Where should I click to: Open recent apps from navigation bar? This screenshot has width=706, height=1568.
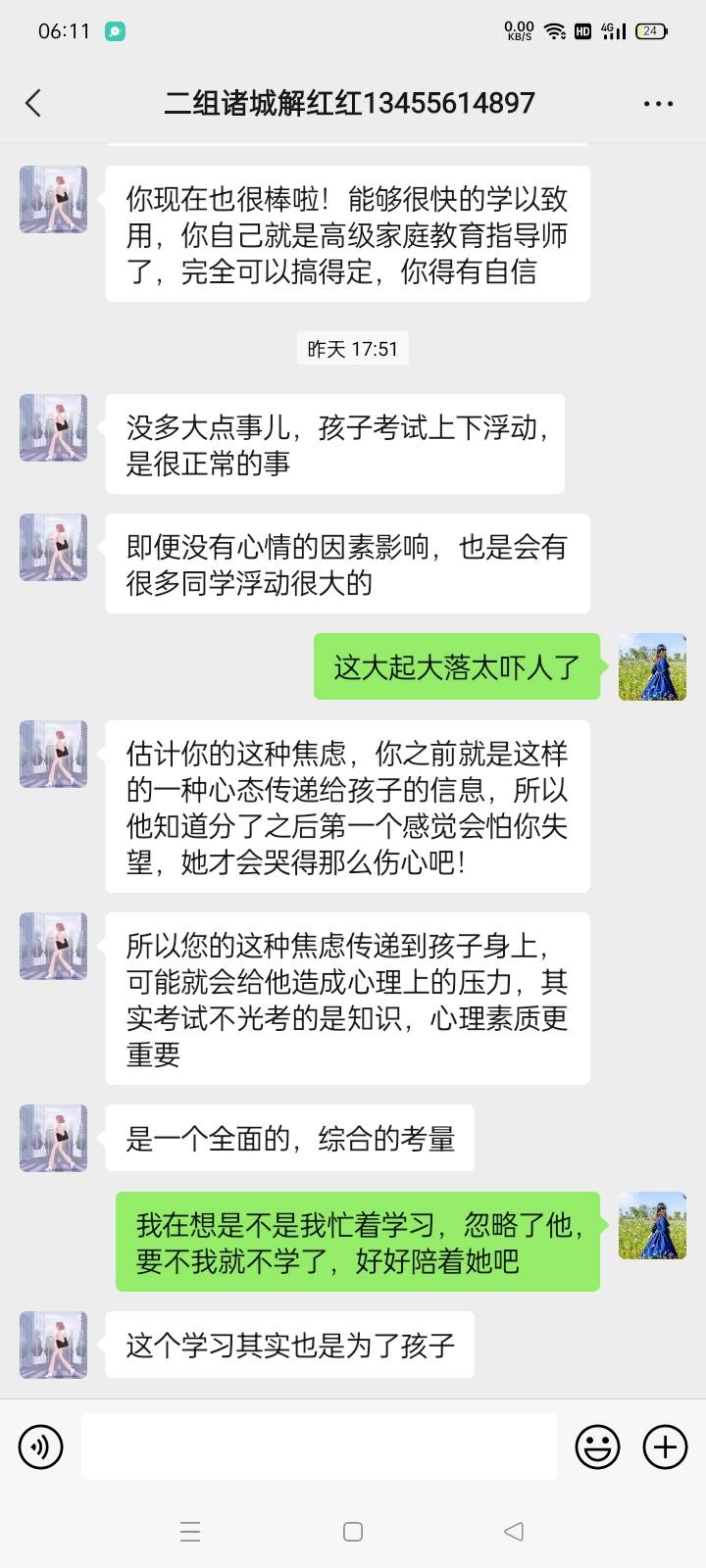click(x=353, y=1530)
